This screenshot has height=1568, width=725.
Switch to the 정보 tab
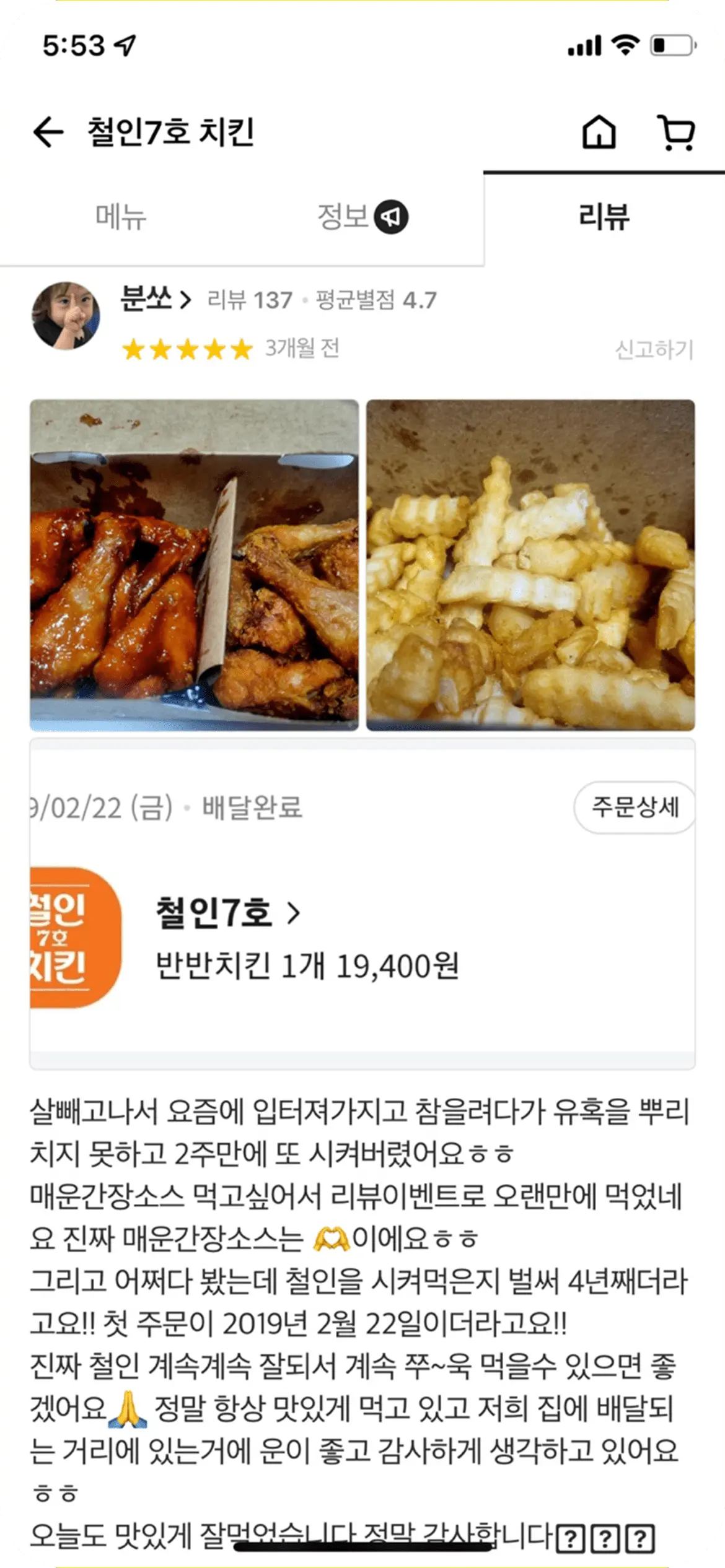362,217
